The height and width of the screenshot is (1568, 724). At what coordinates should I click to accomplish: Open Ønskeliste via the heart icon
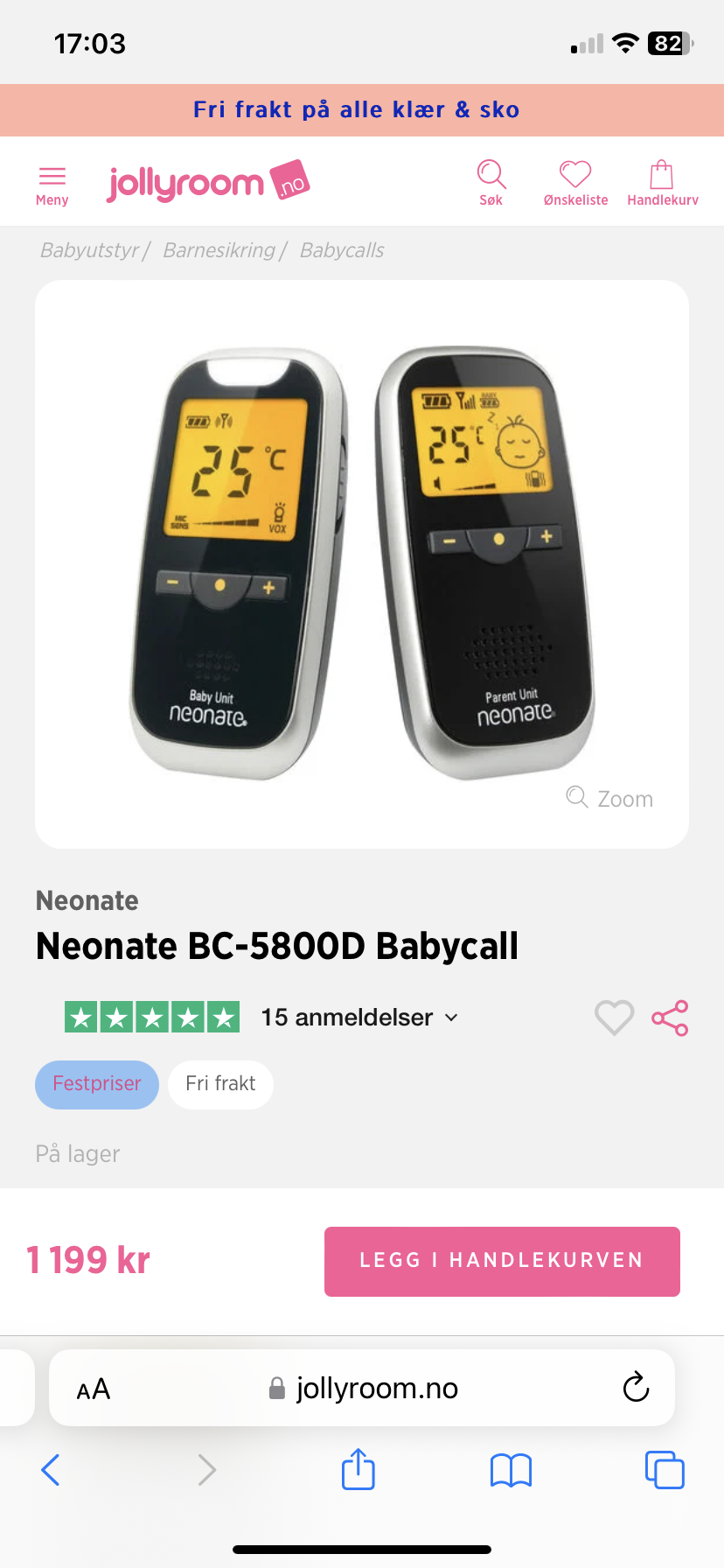point(574,180)
